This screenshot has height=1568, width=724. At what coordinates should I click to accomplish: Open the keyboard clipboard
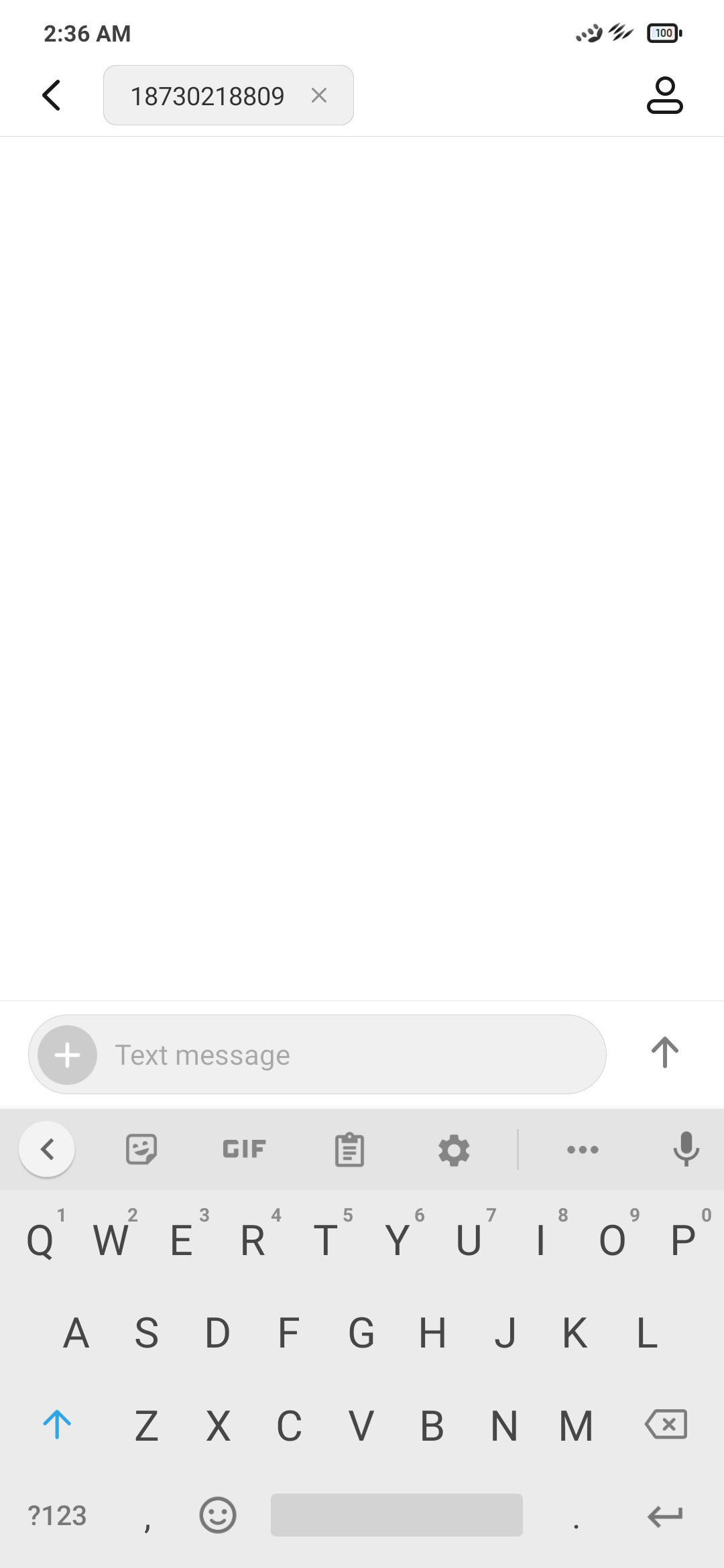pyautogui.click(x=349, y=1149)
